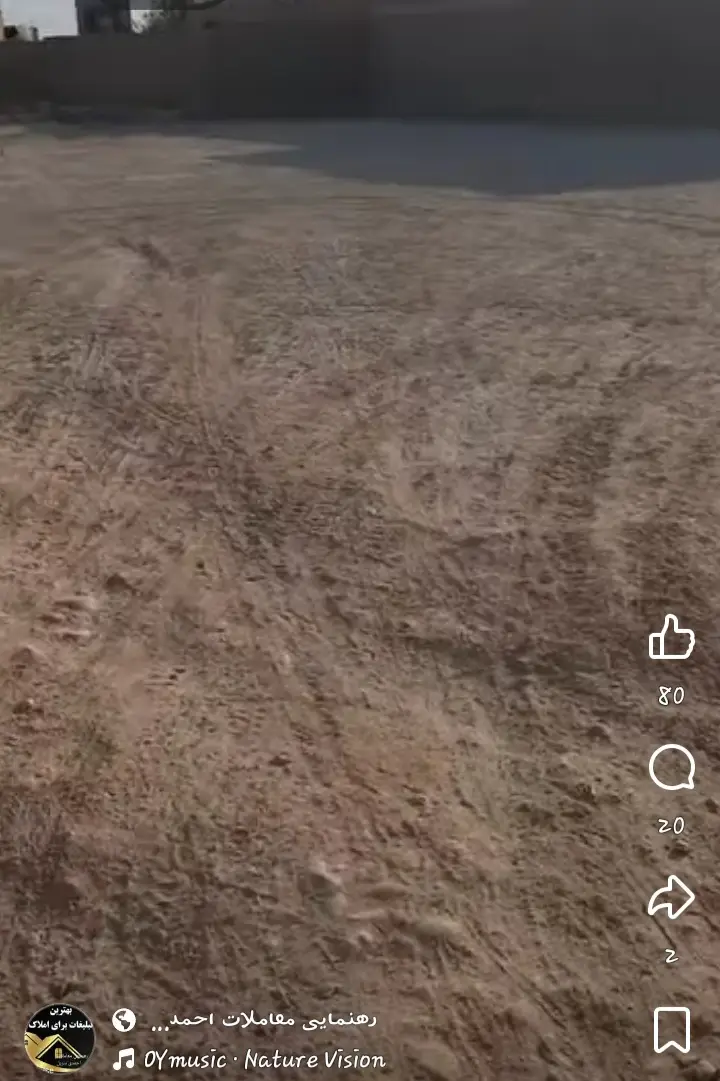
Task: Bookmark this video
Action: 671,1029
